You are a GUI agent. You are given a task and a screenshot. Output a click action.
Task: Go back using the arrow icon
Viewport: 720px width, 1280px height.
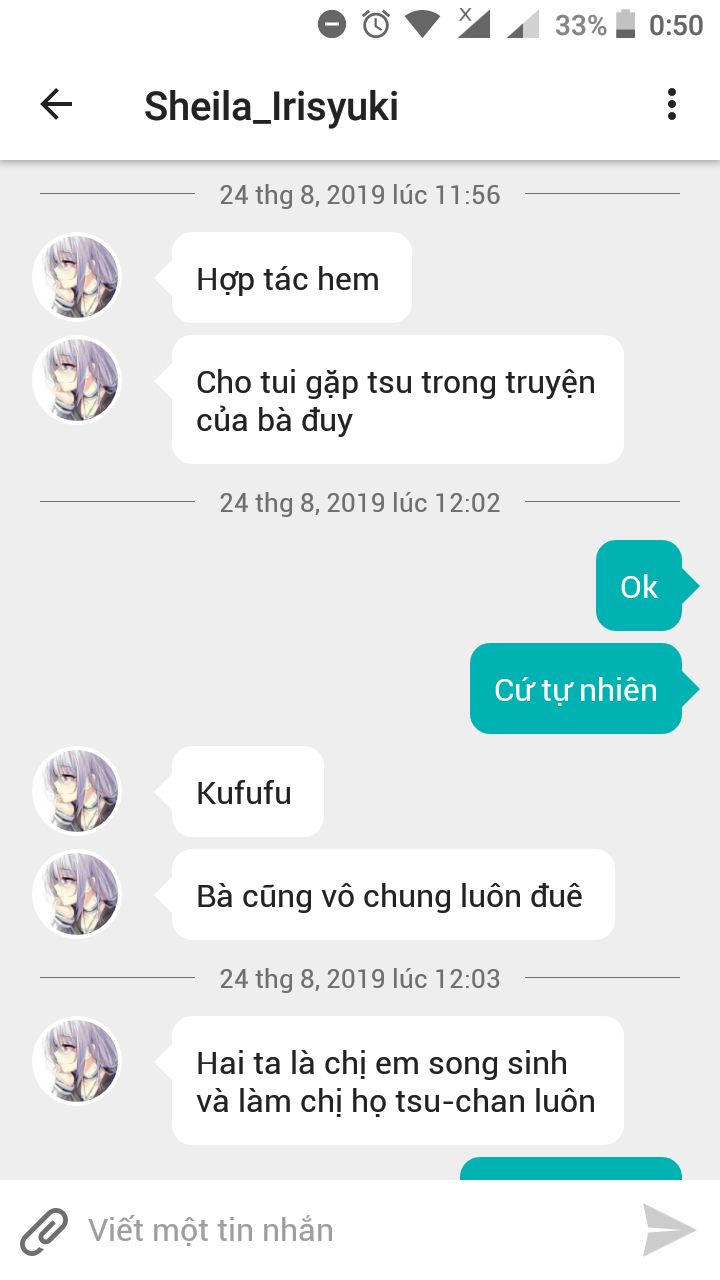(x=56, y=105)
